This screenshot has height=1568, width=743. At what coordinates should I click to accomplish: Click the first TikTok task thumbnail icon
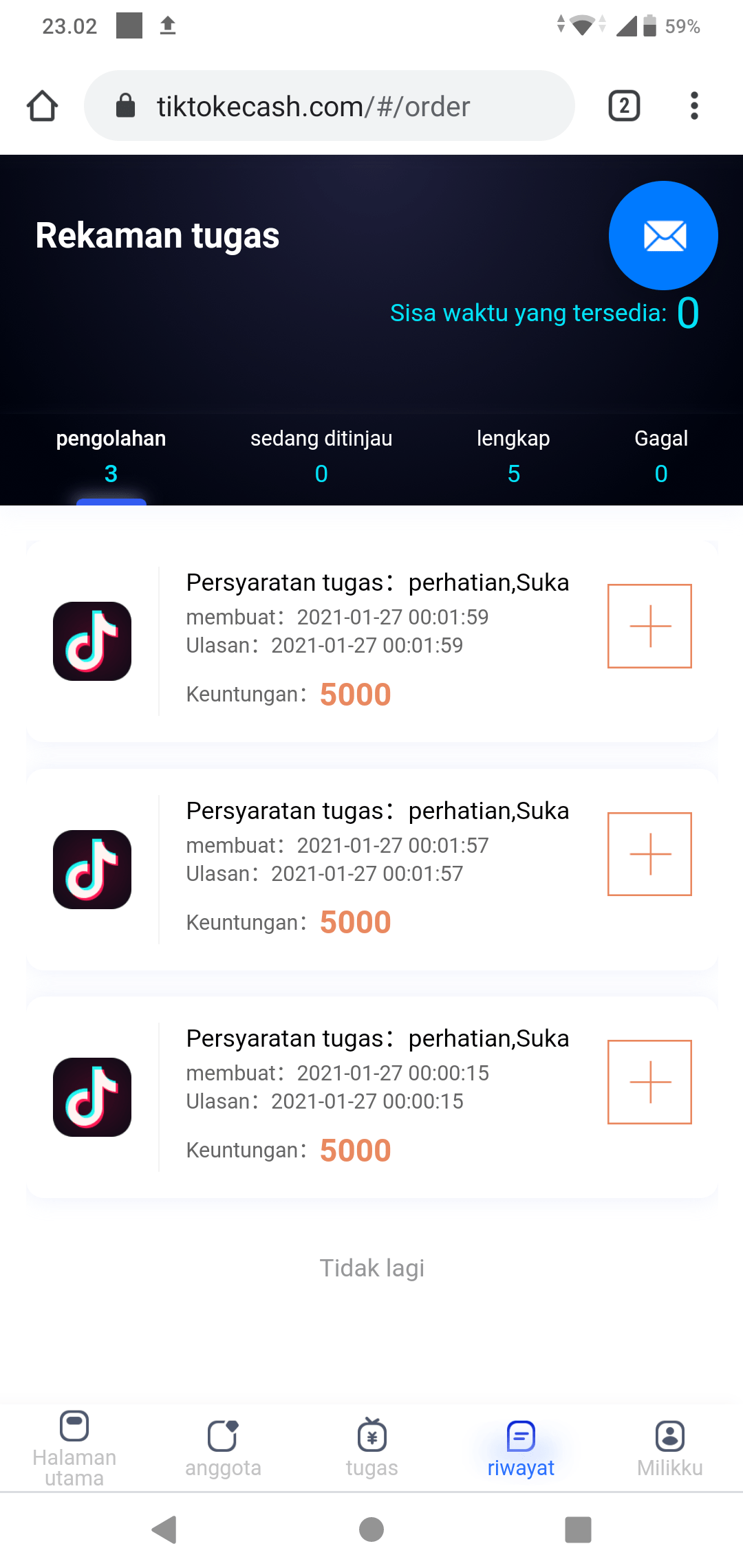click(x=91, y=640)
